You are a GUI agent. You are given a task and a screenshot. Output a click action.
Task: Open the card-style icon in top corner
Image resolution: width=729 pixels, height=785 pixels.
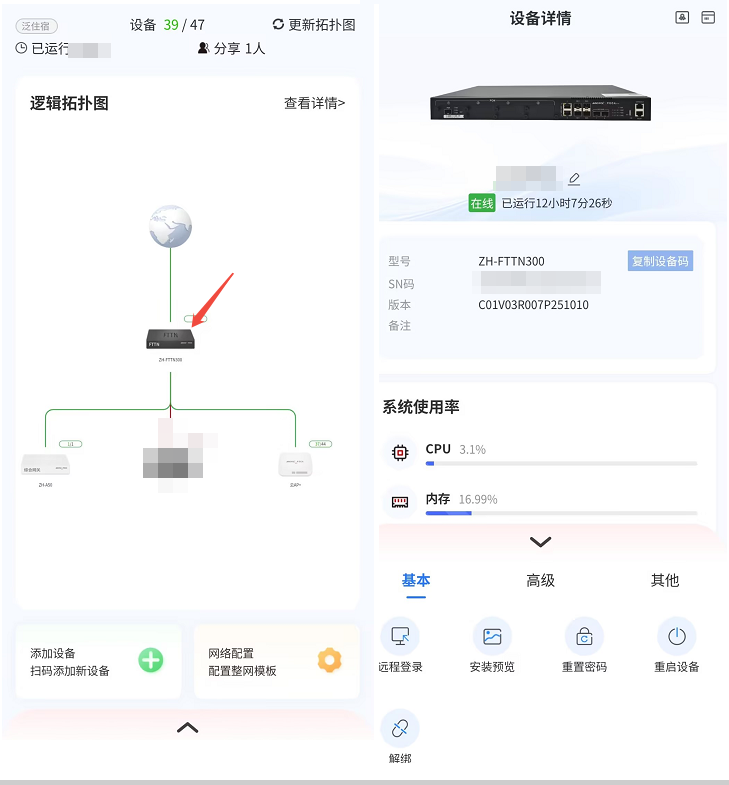(x=708, y=17)
